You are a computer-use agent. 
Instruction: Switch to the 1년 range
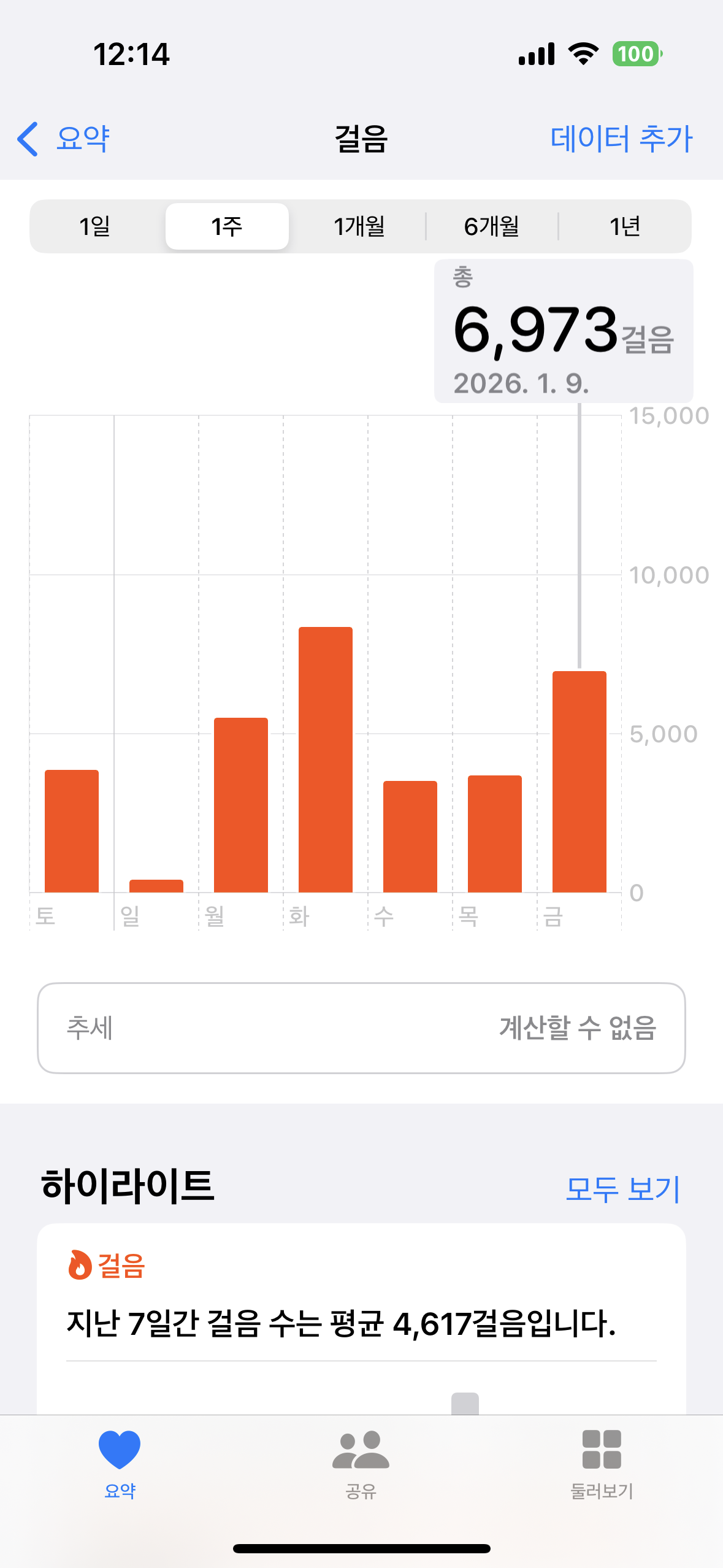(625, 226)
